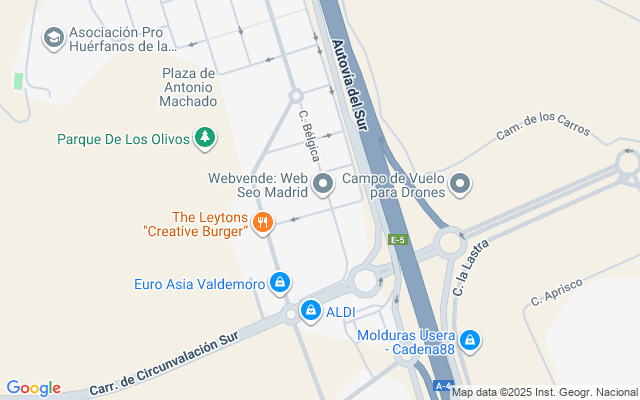Open Molduras Usera - Cadena88 shop marker
The image size is (640, 400).
pos(469,341)
